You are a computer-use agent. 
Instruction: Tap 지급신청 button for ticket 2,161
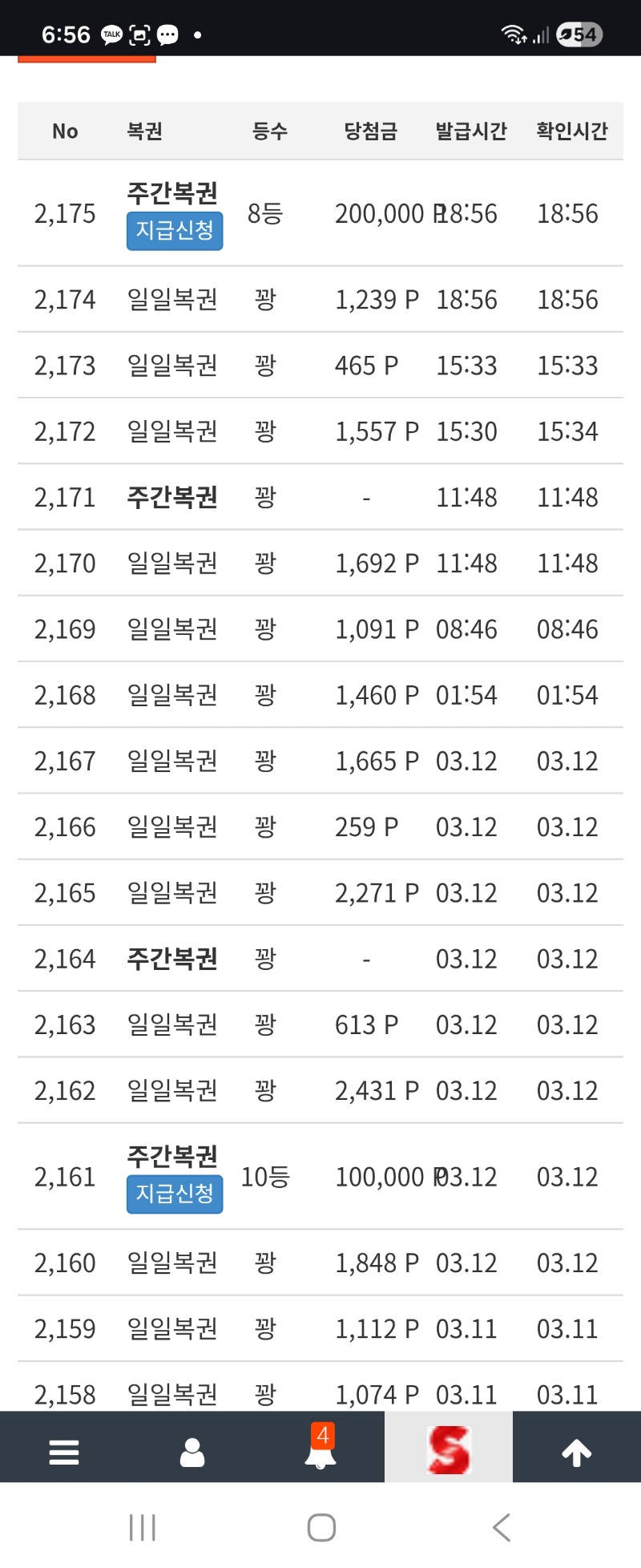175,1194
